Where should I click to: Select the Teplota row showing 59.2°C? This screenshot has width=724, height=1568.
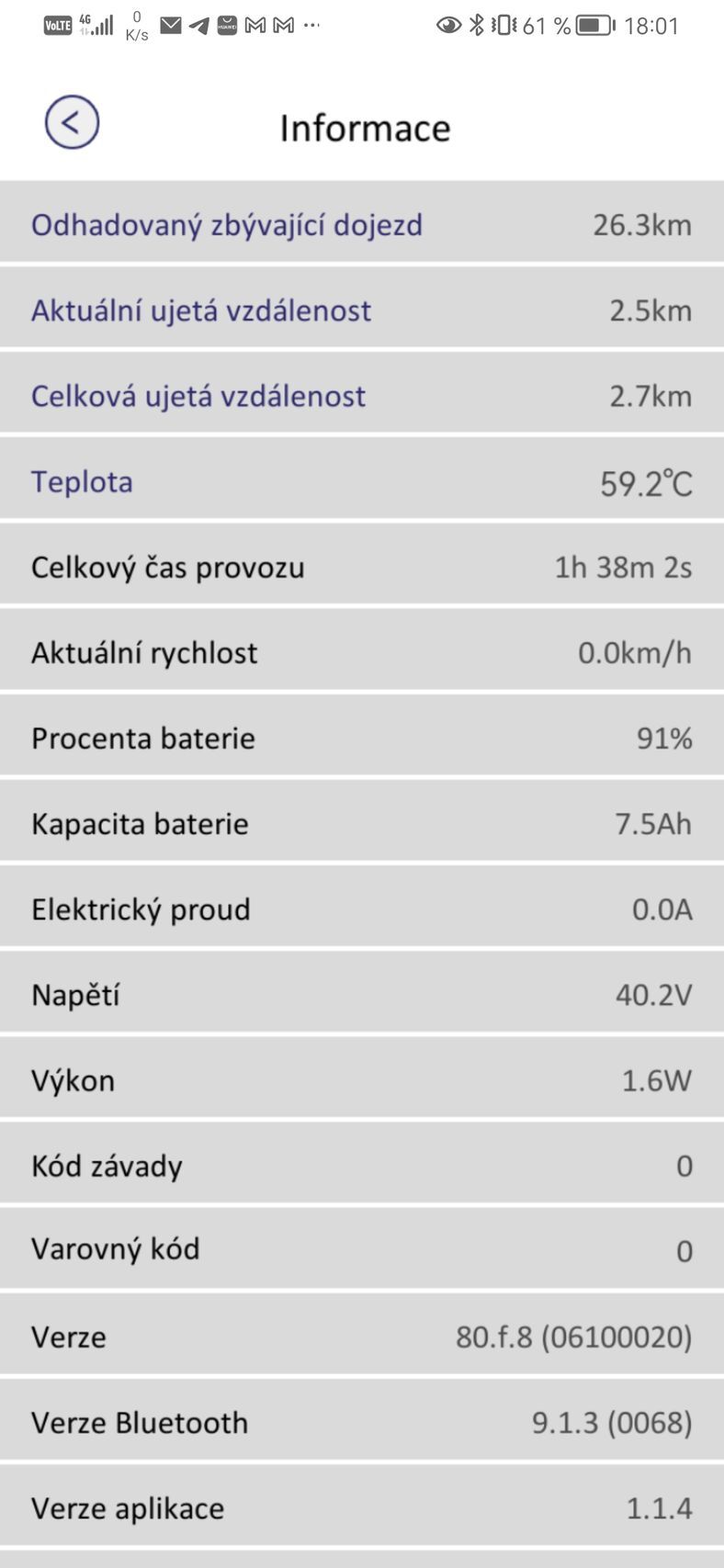pyautogui.click(x=362, y=480)
